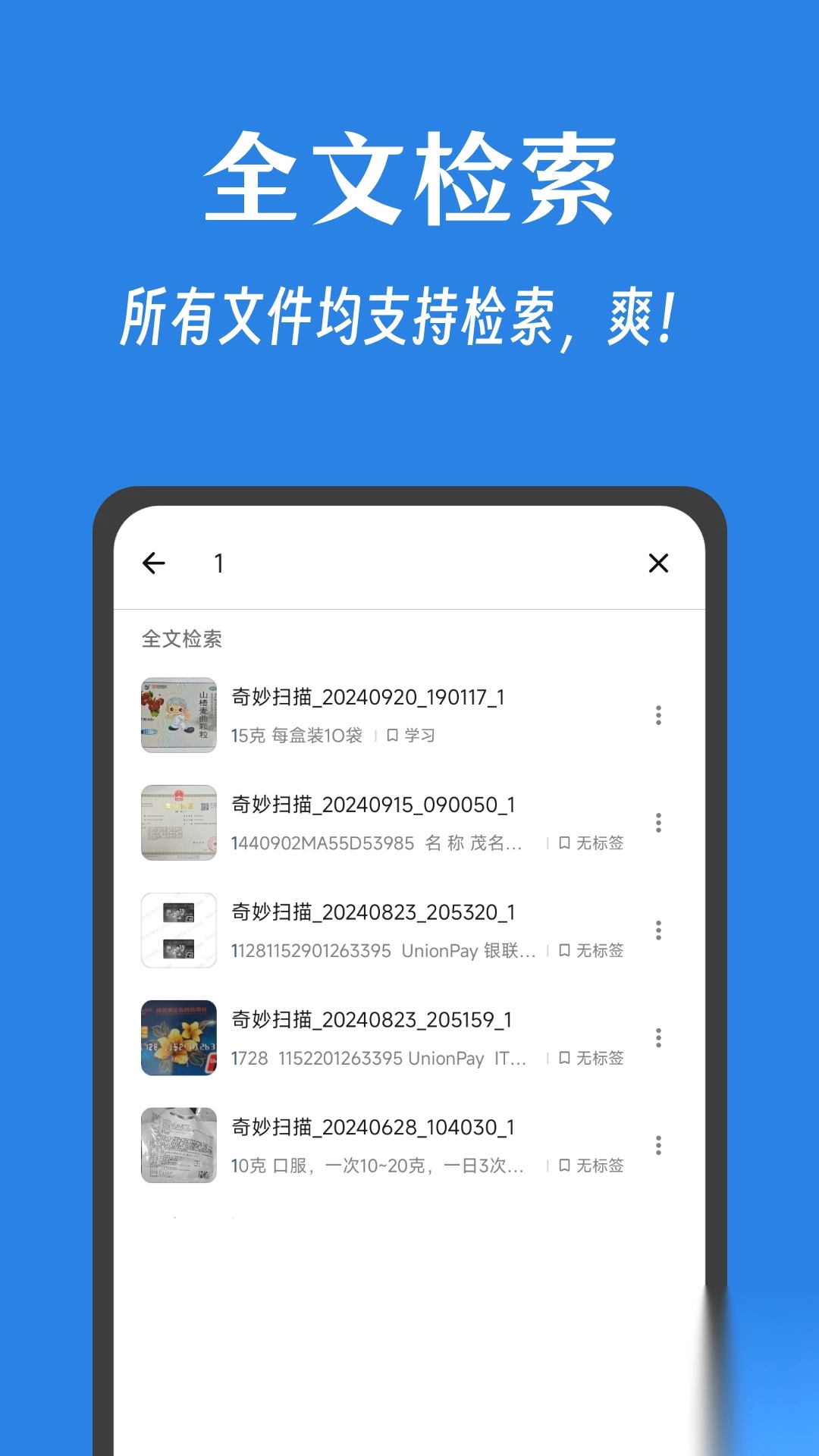Open the three-dot menu on 奇妙扫描_20240920_190117_1

658,714
